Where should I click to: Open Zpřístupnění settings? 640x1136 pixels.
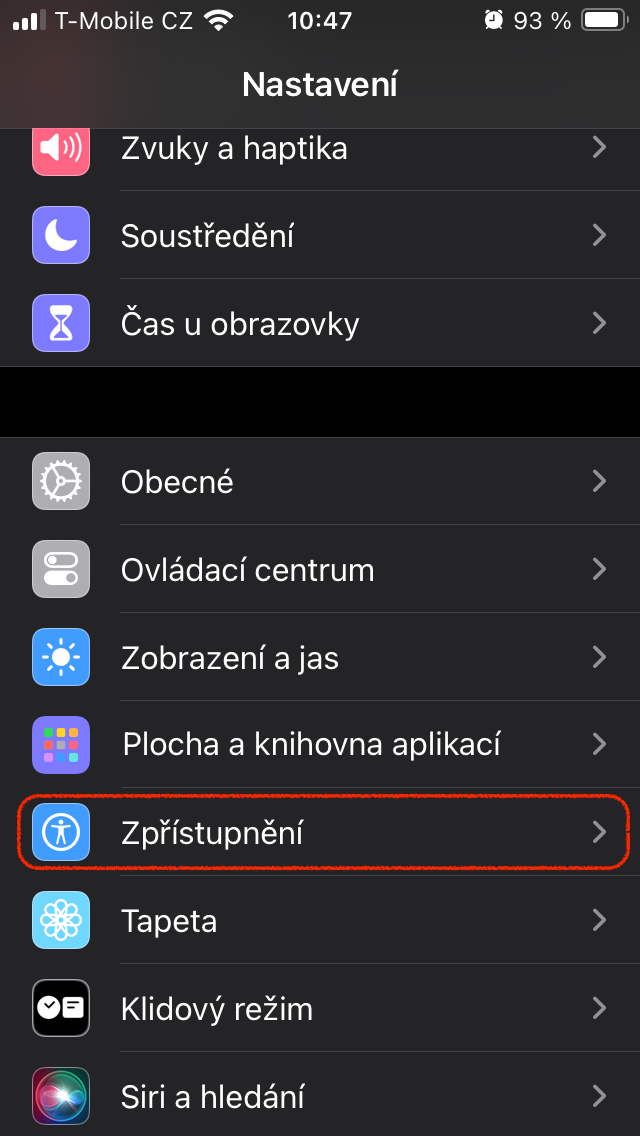point(320,832)
